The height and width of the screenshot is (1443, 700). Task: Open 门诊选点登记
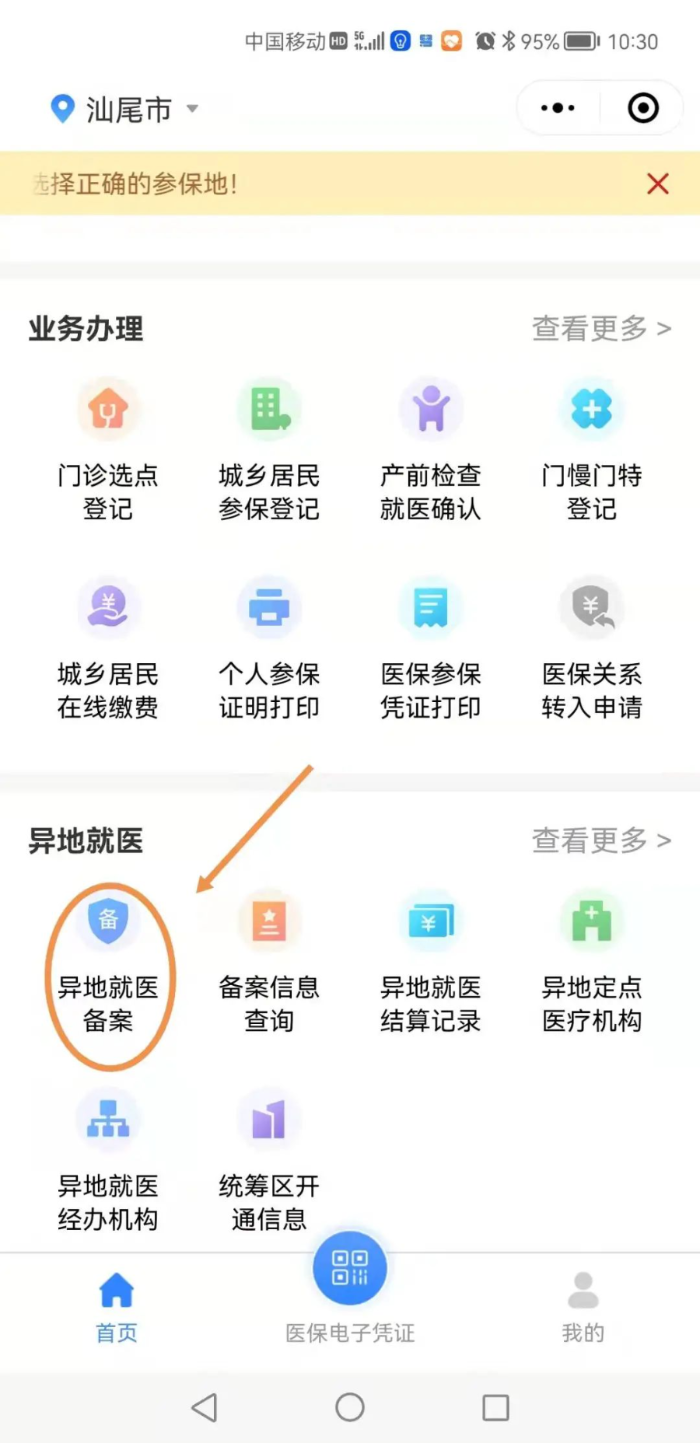pos(108,449)
